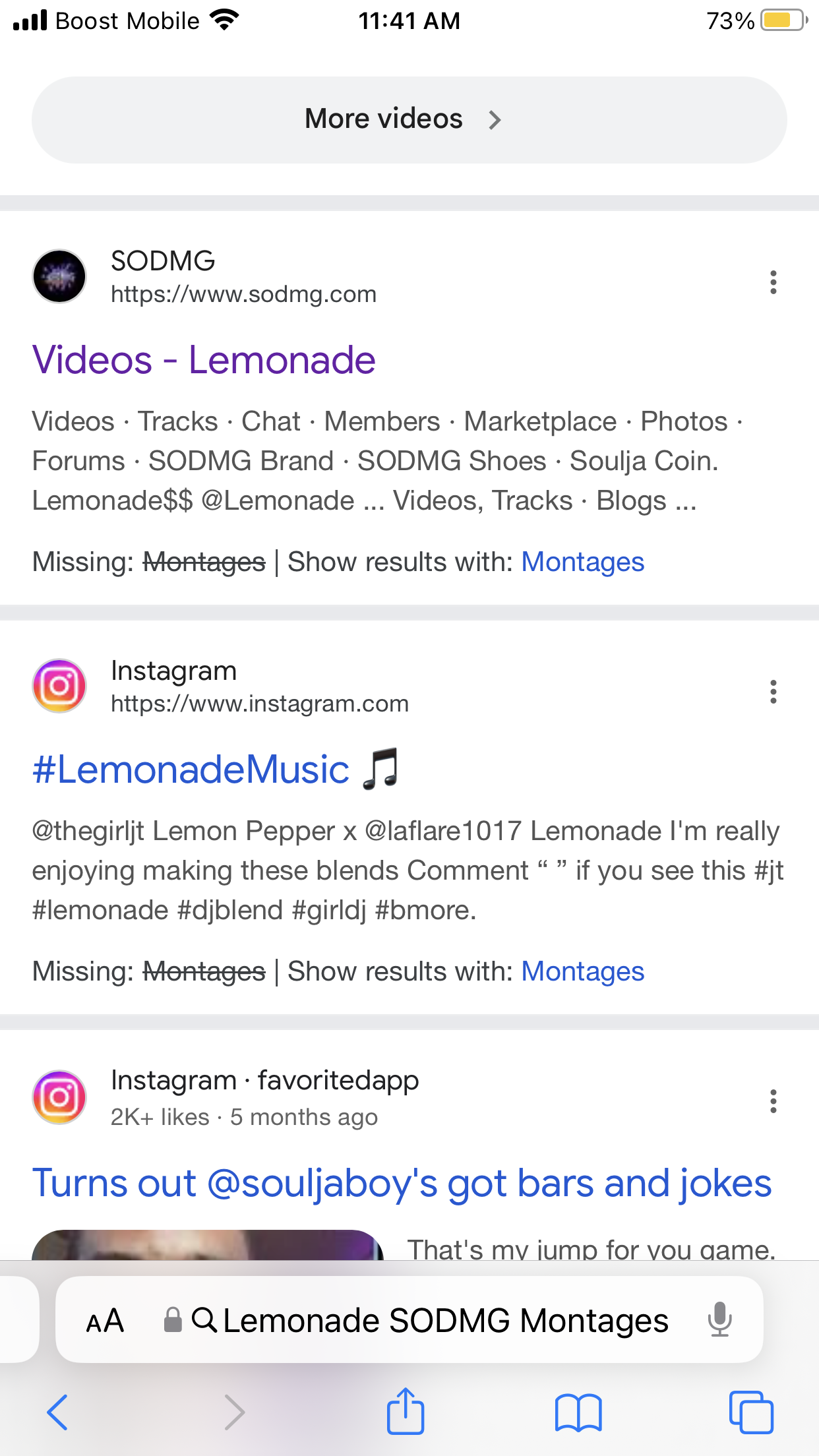
Task: Open the #LemonadeMusic Instagram result
Action: (x=191, y=770)
